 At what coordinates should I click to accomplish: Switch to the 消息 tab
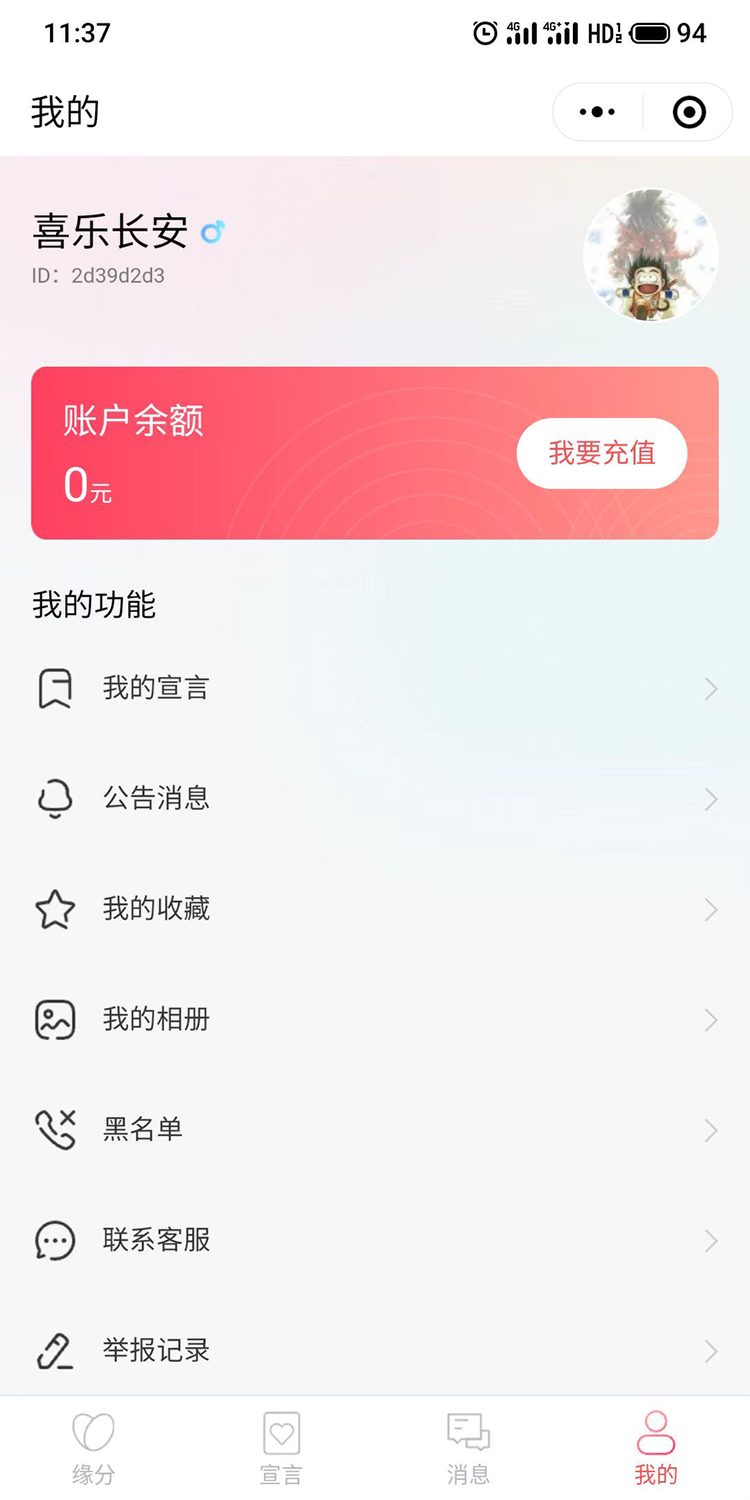(468, 1448)
